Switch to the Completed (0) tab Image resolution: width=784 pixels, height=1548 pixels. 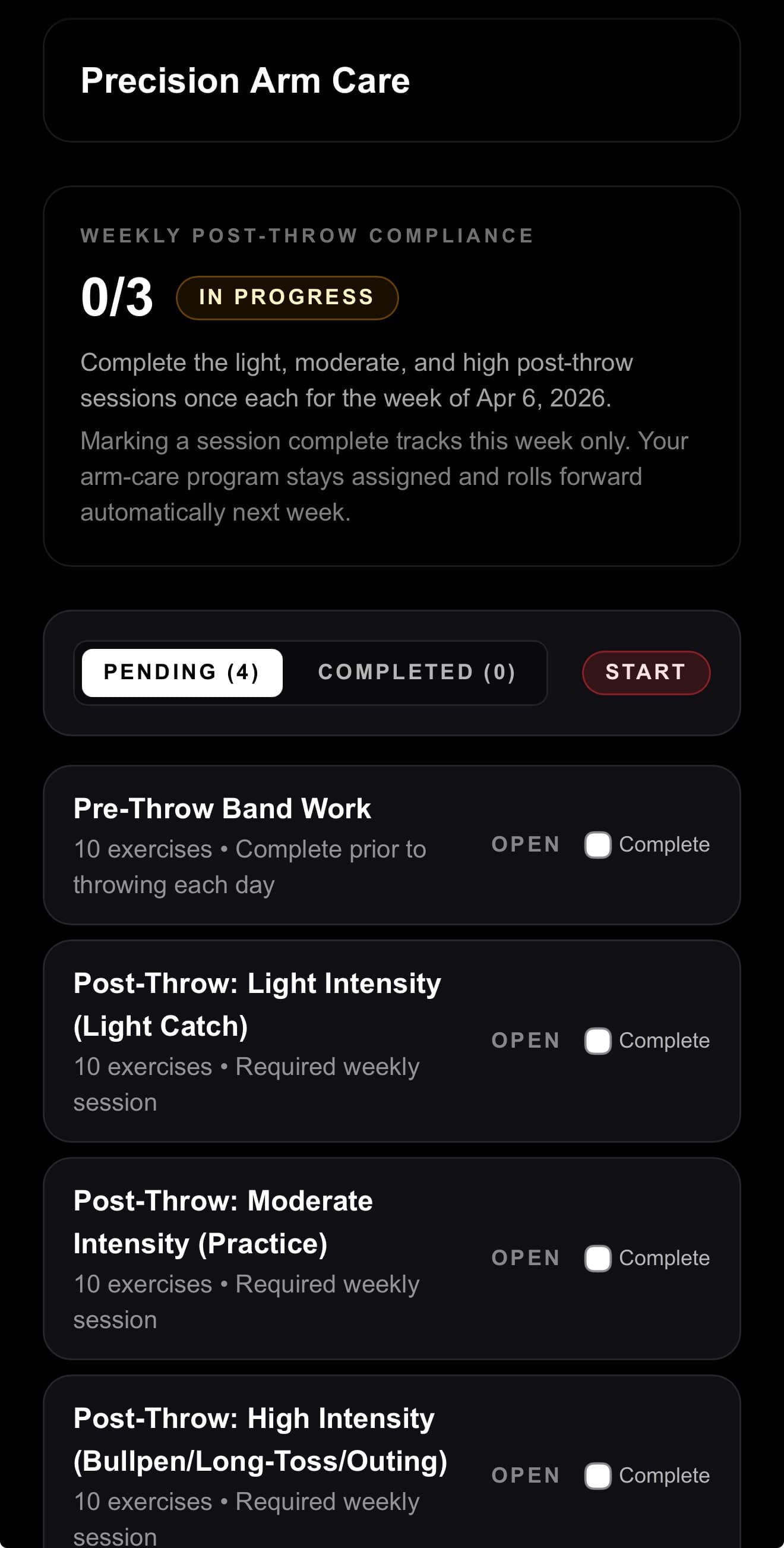click(x=417, y=673)
